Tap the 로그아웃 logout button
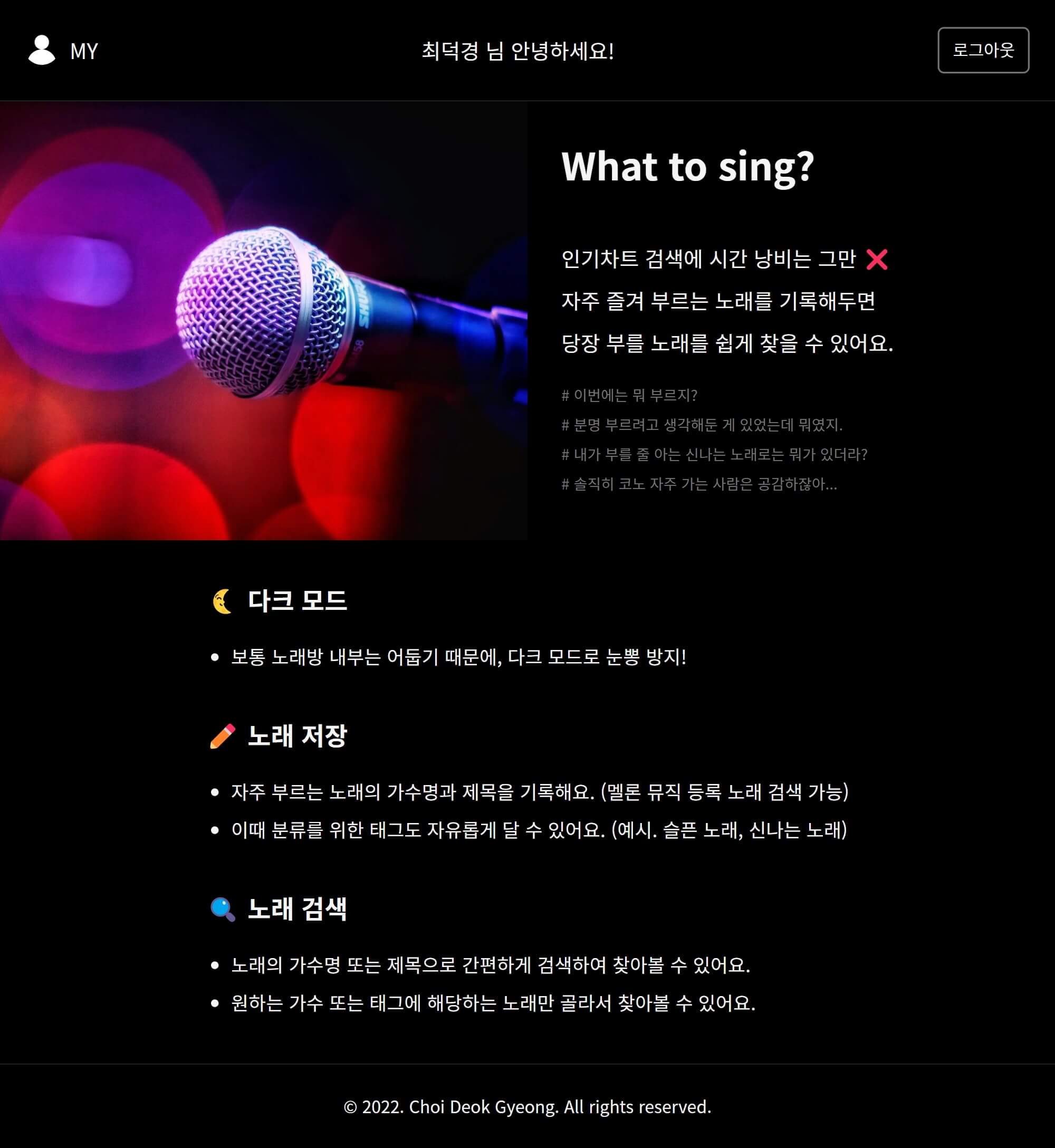 (983, 50)
